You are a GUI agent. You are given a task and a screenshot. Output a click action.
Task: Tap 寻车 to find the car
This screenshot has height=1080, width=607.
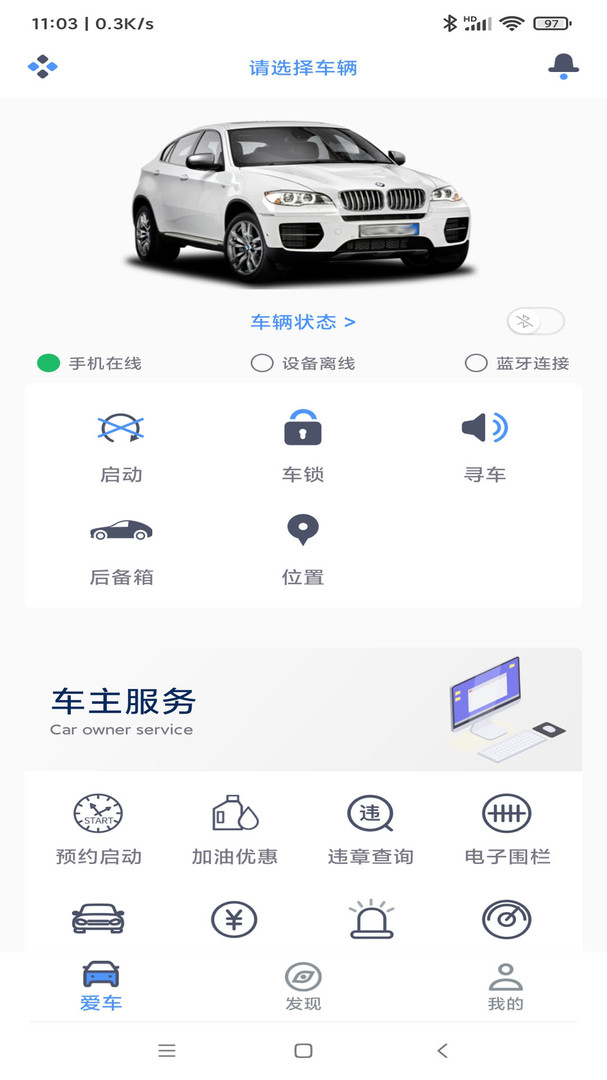[485, 446]
